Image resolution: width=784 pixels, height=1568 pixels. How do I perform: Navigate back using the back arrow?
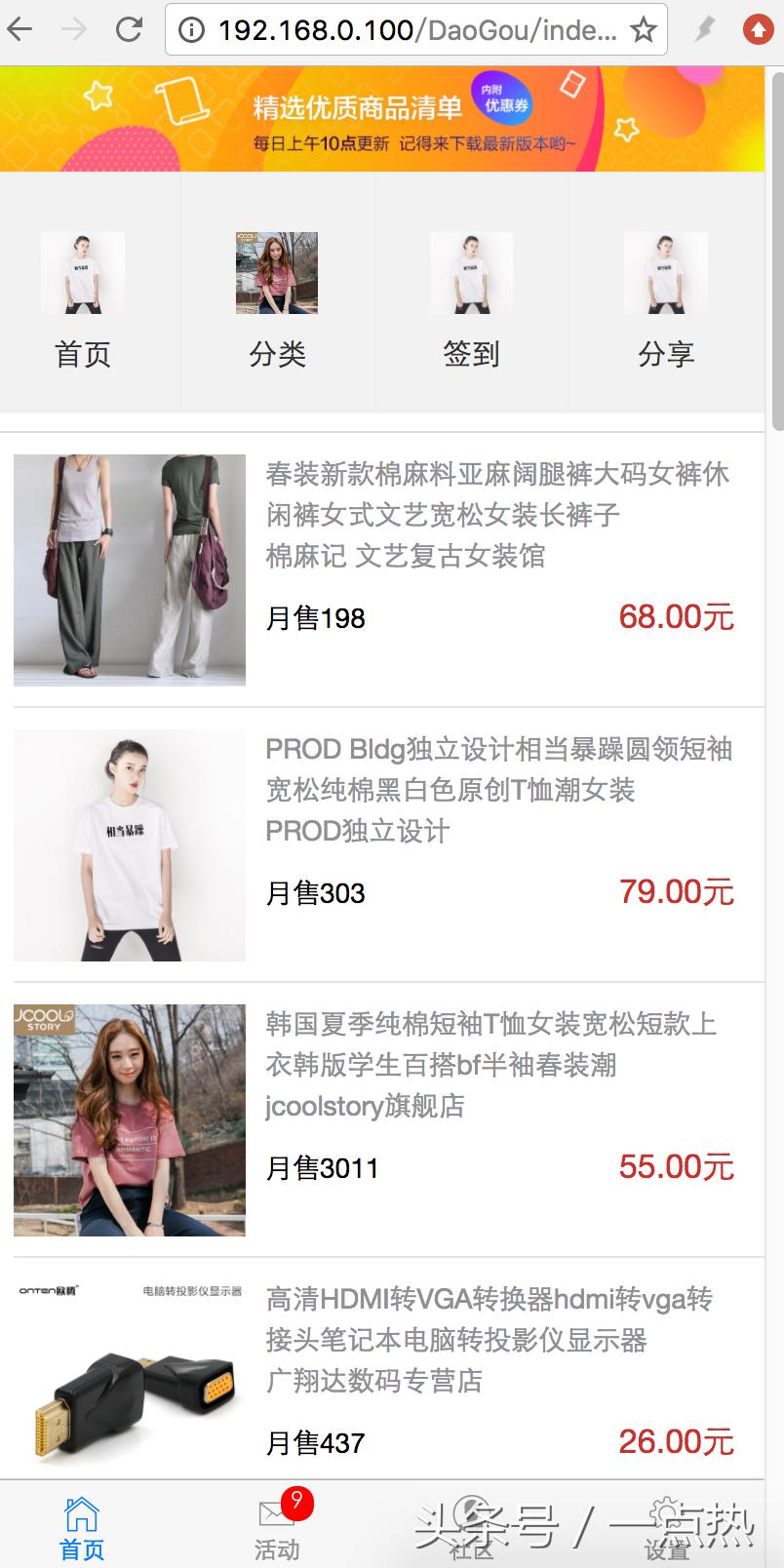[x=21, y=28]
